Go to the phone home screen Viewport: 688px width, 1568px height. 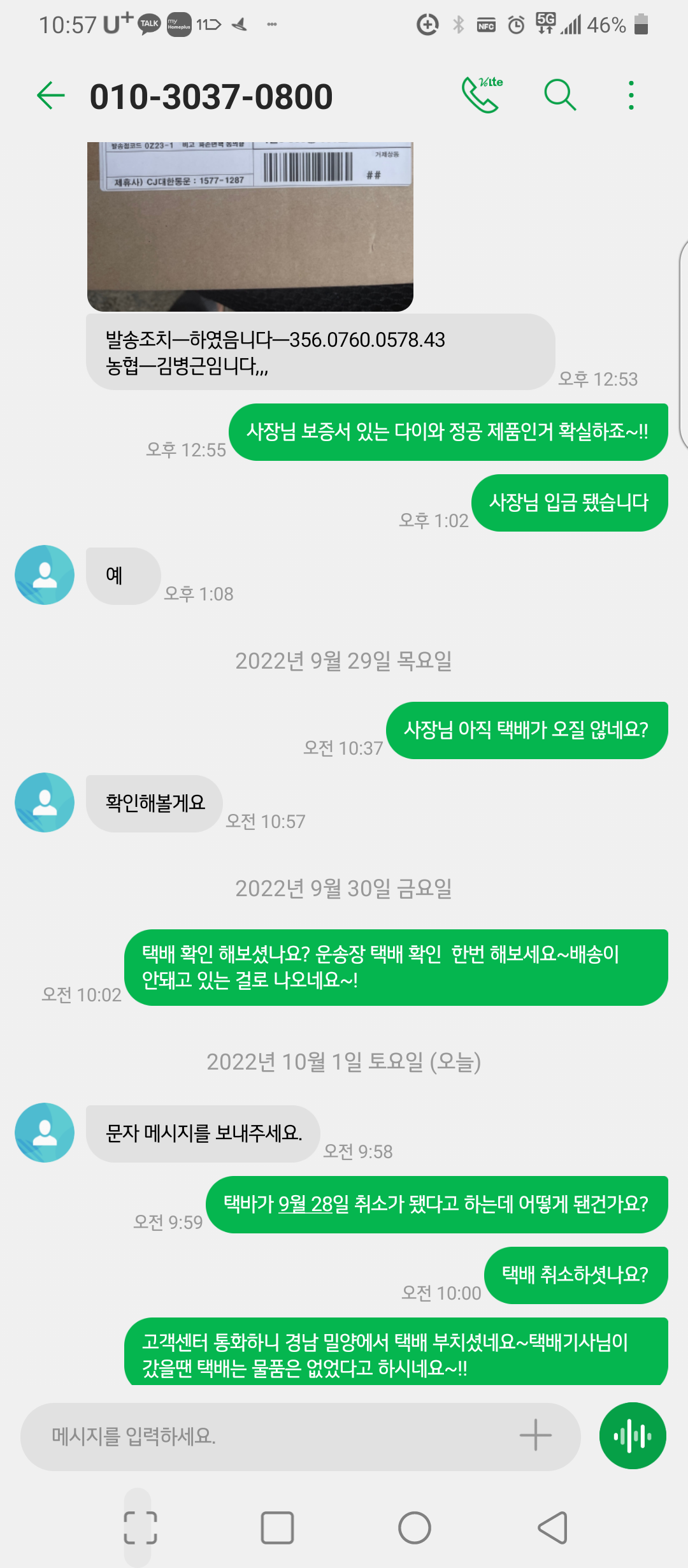(415, 1527)
